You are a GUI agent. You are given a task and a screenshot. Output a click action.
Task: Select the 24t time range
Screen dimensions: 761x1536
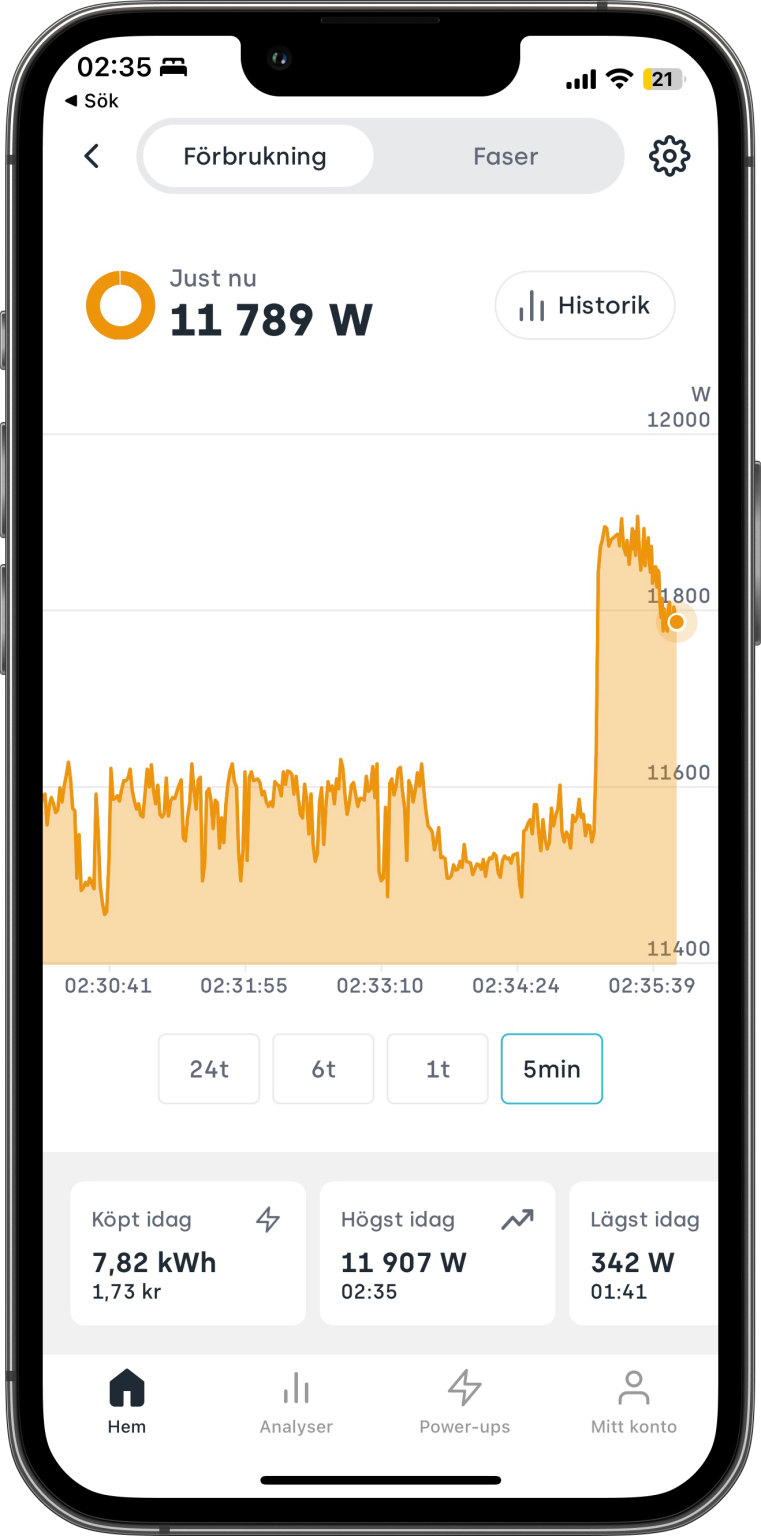click(209, 1069)
